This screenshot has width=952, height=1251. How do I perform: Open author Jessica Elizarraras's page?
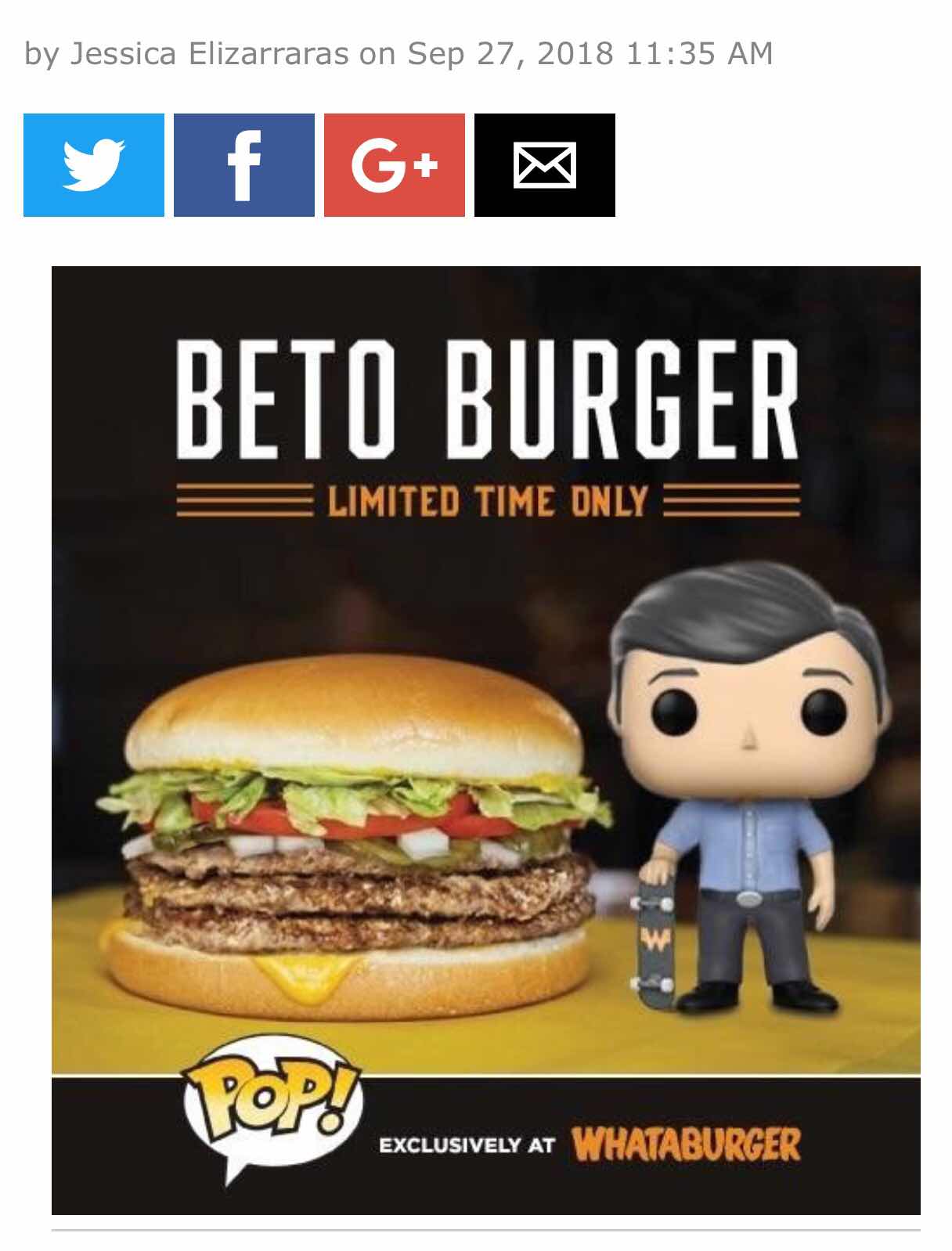click(x=209, y=54)
